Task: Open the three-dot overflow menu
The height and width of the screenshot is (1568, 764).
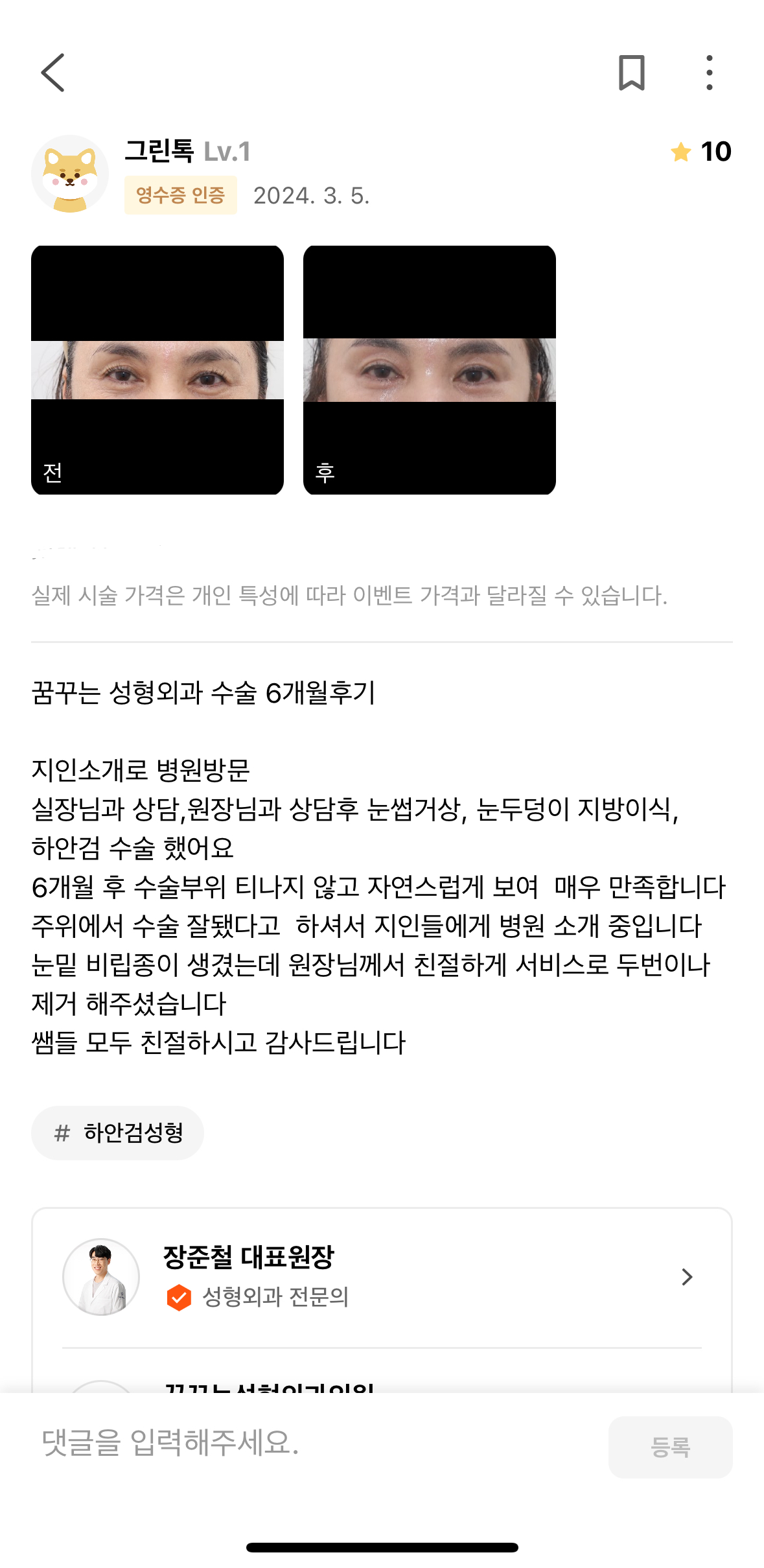Action: pos(710,73)
